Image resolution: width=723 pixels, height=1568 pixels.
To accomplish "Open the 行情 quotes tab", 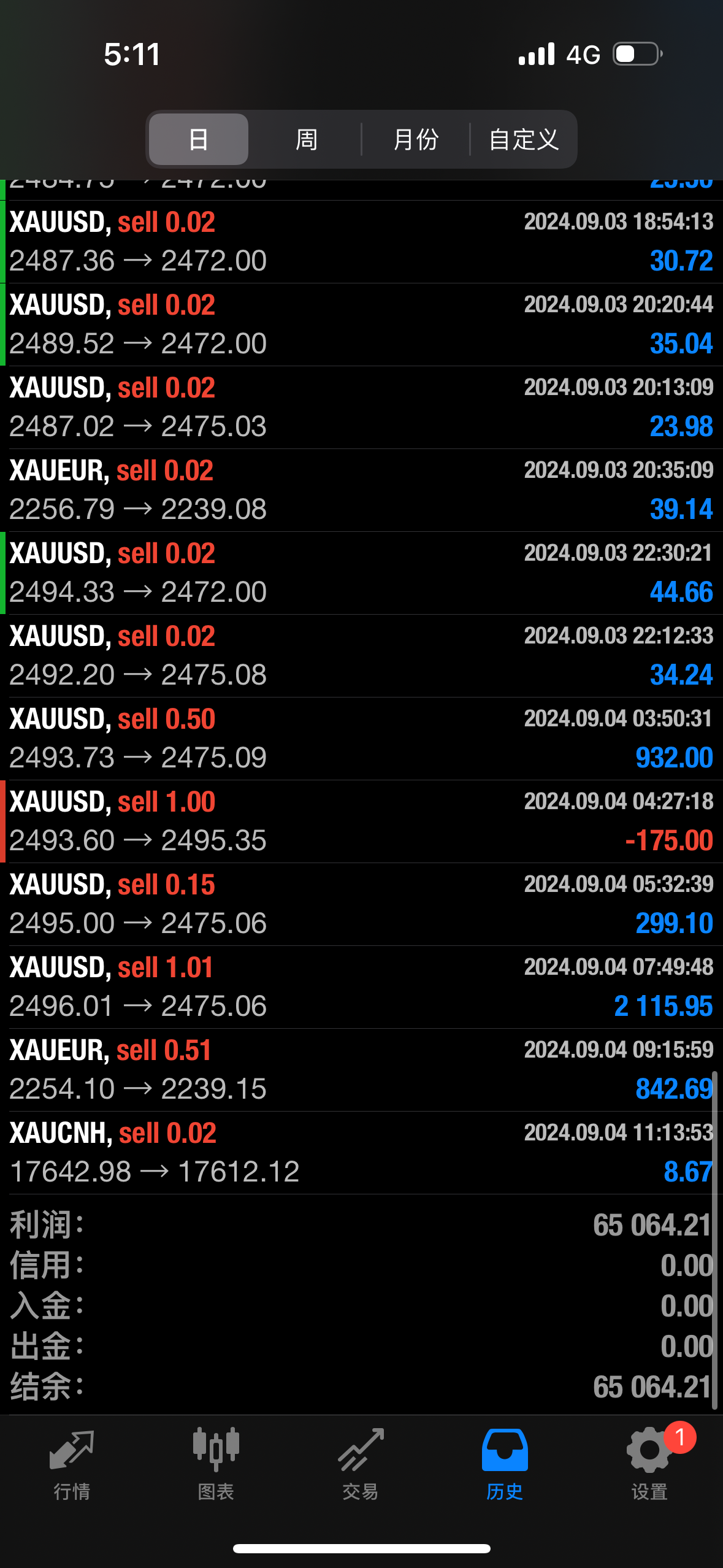I will [x=72, y=1464].
